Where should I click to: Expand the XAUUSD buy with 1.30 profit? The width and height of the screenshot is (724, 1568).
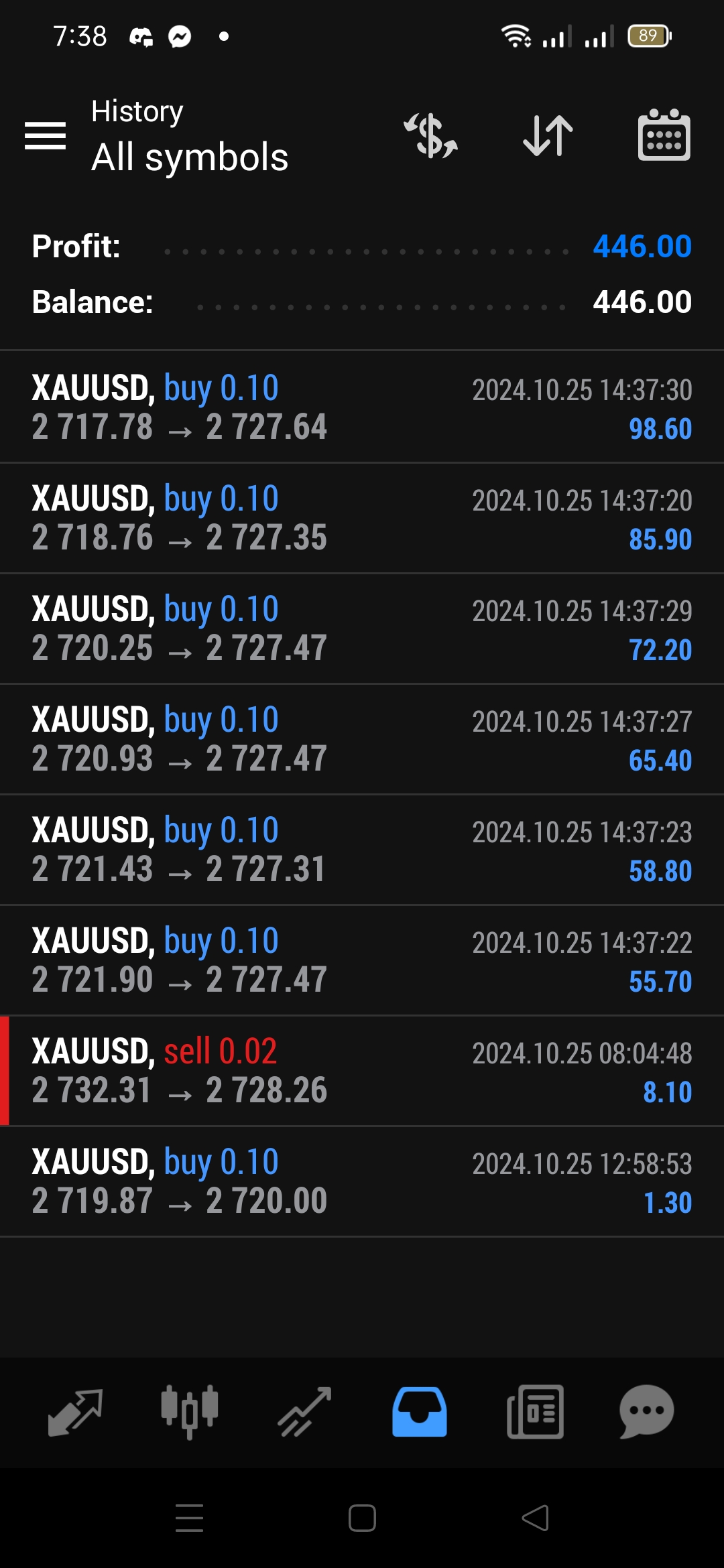[x=362, y=1181]
